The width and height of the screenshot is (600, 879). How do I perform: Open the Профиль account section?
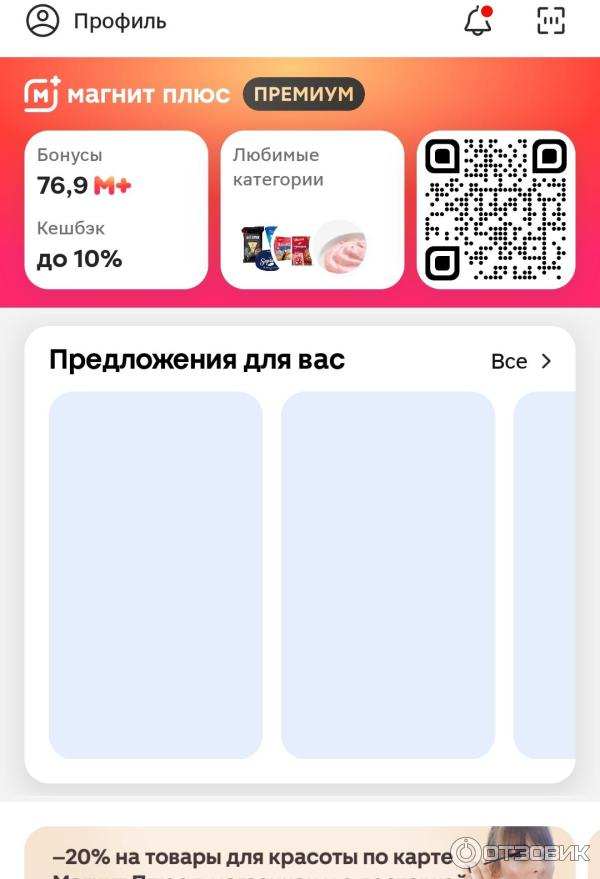pyautogui.click(x=96, y=21)
